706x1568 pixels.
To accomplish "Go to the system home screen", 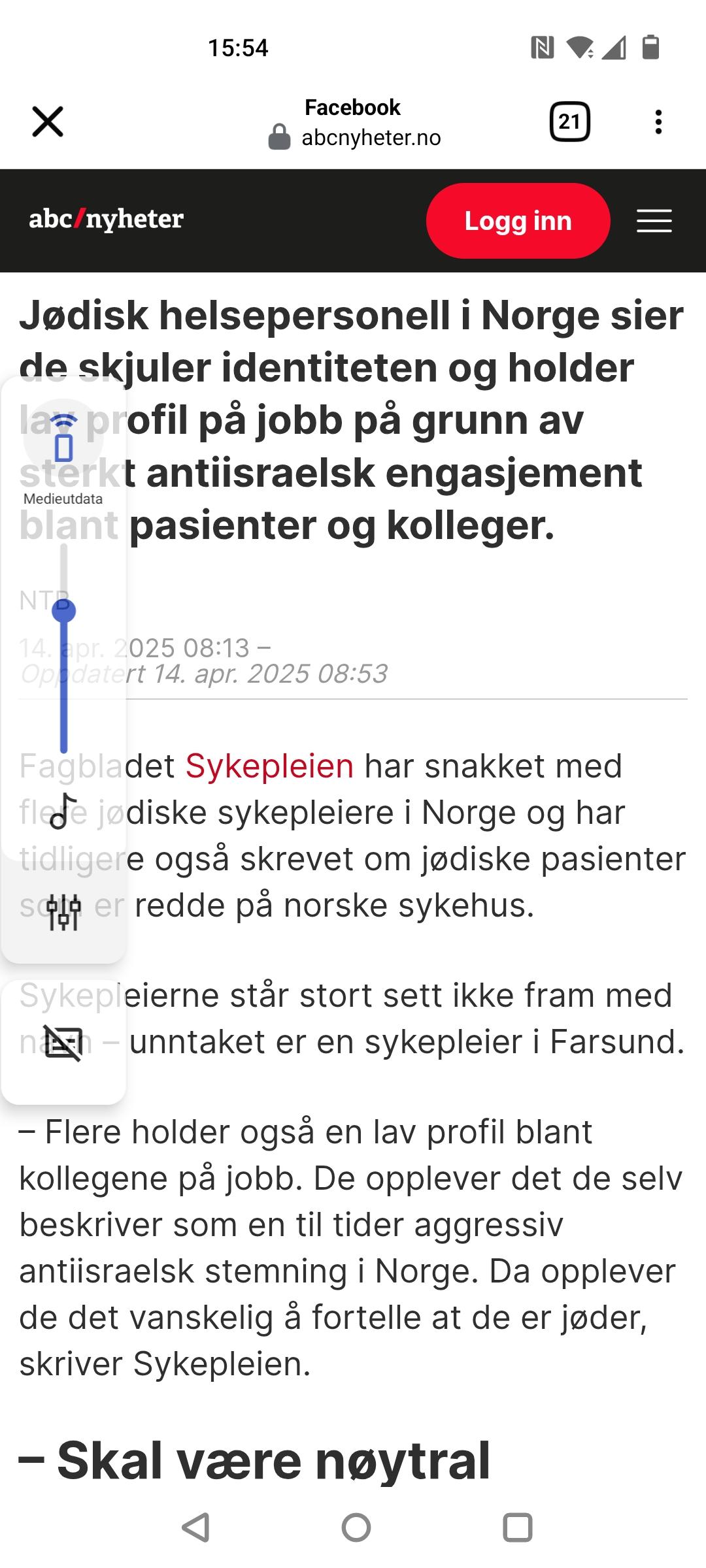I will (356, 1527).
